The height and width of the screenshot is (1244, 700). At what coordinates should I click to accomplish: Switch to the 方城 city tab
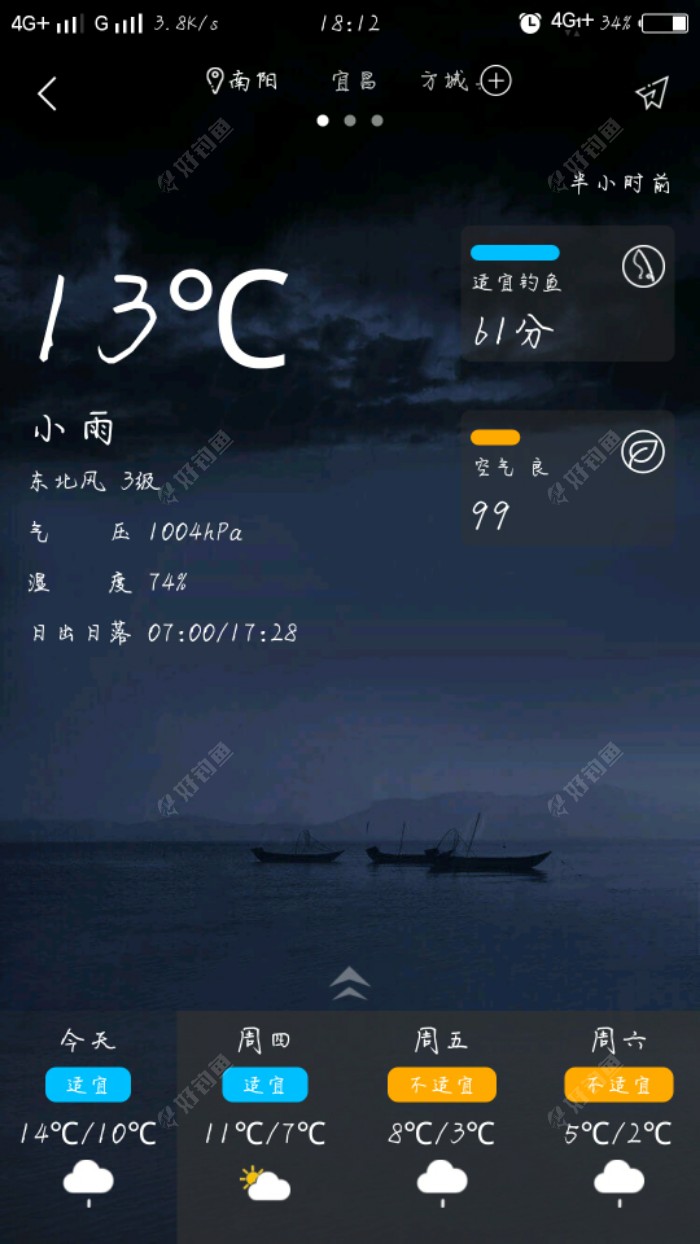tap(444, 82)
